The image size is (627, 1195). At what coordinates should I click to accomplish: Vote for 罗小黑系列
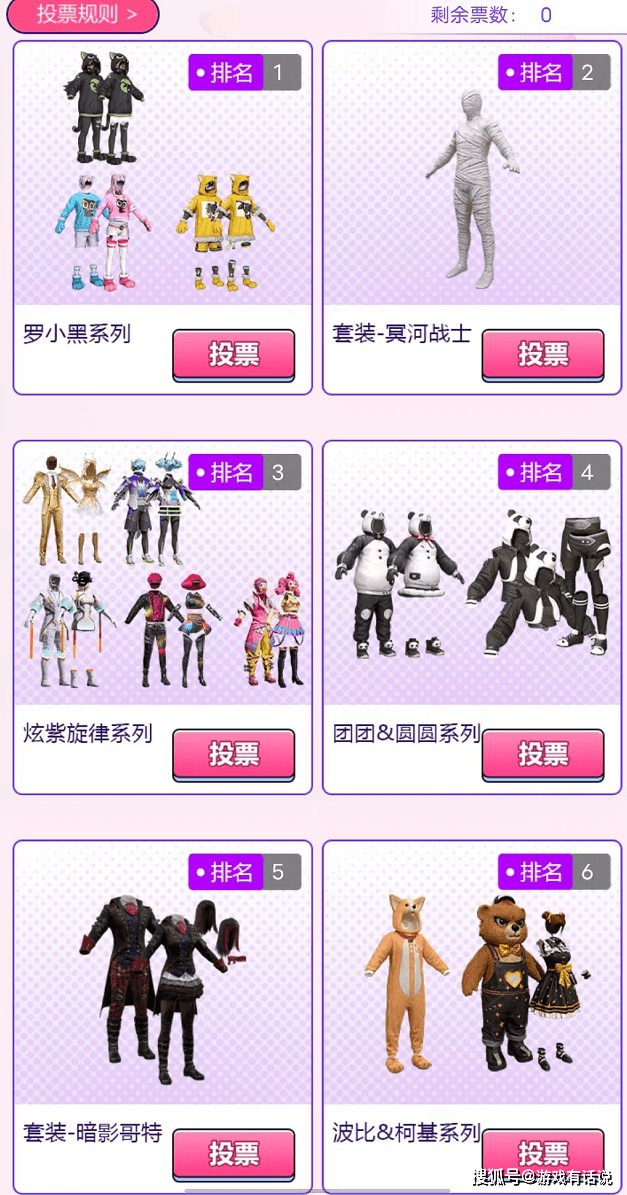[x=234, y=354]
